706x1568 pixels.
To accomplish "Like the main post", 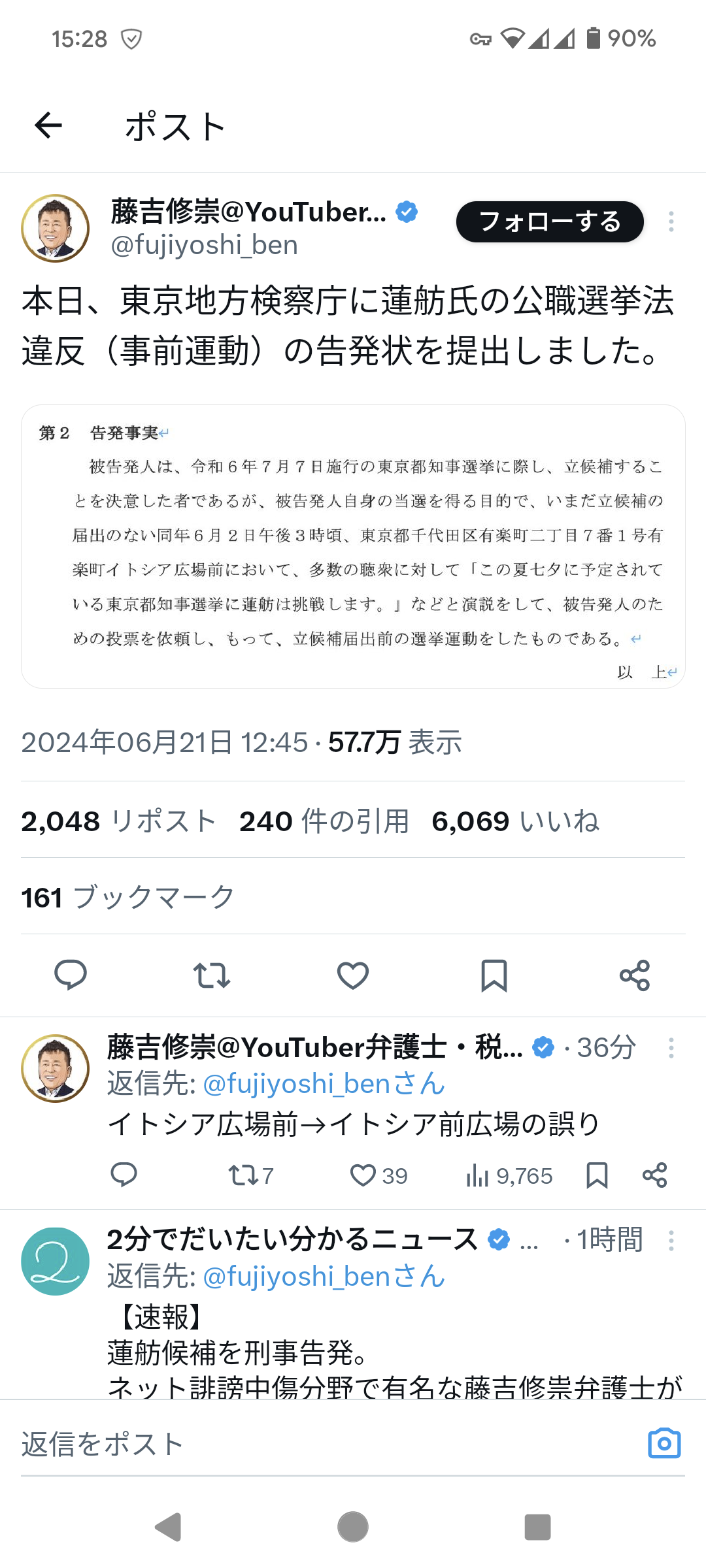I will [353, 975].
